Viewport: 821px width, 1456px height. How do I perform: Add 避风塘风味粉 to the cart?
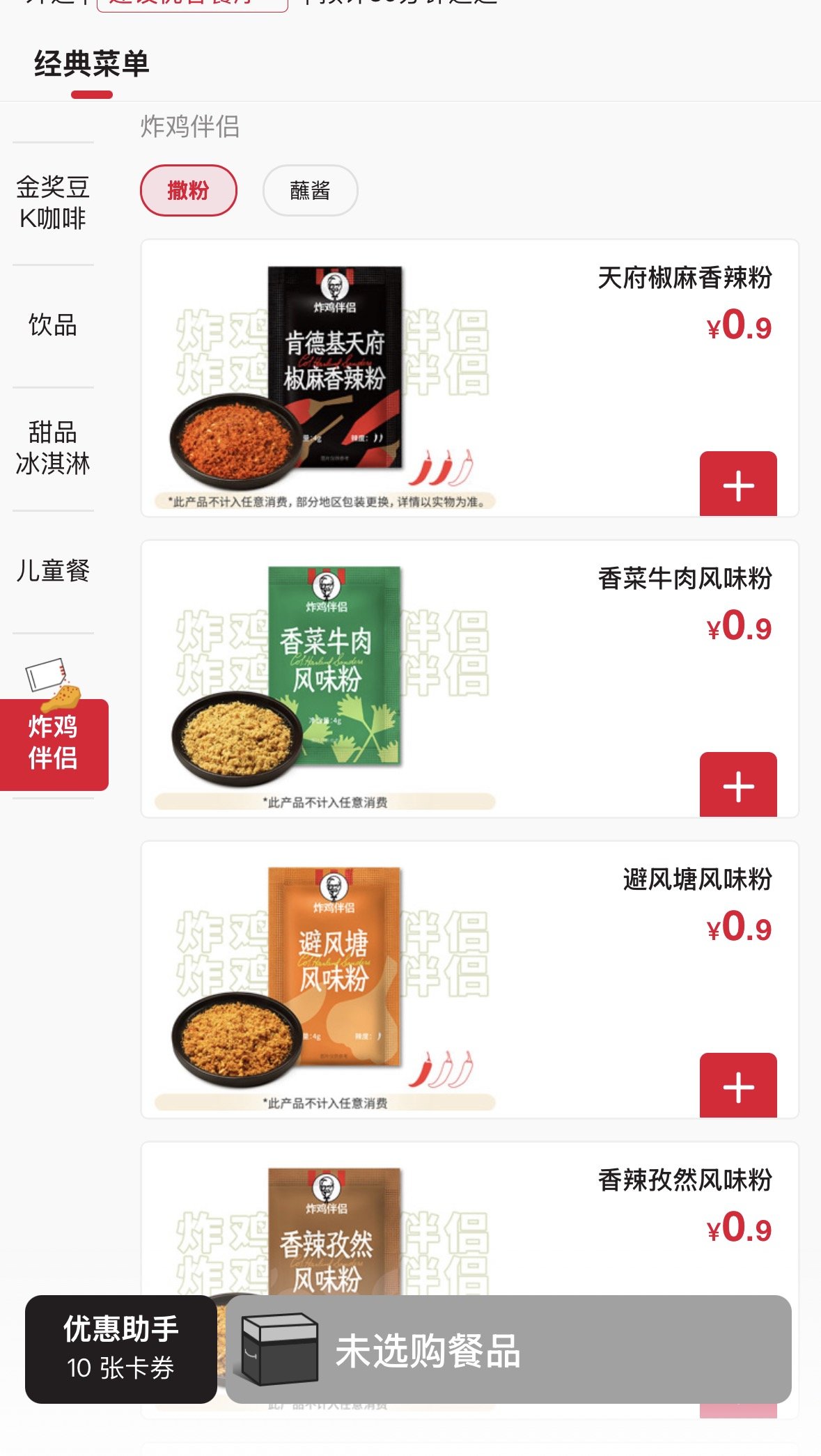point(737,1086)
